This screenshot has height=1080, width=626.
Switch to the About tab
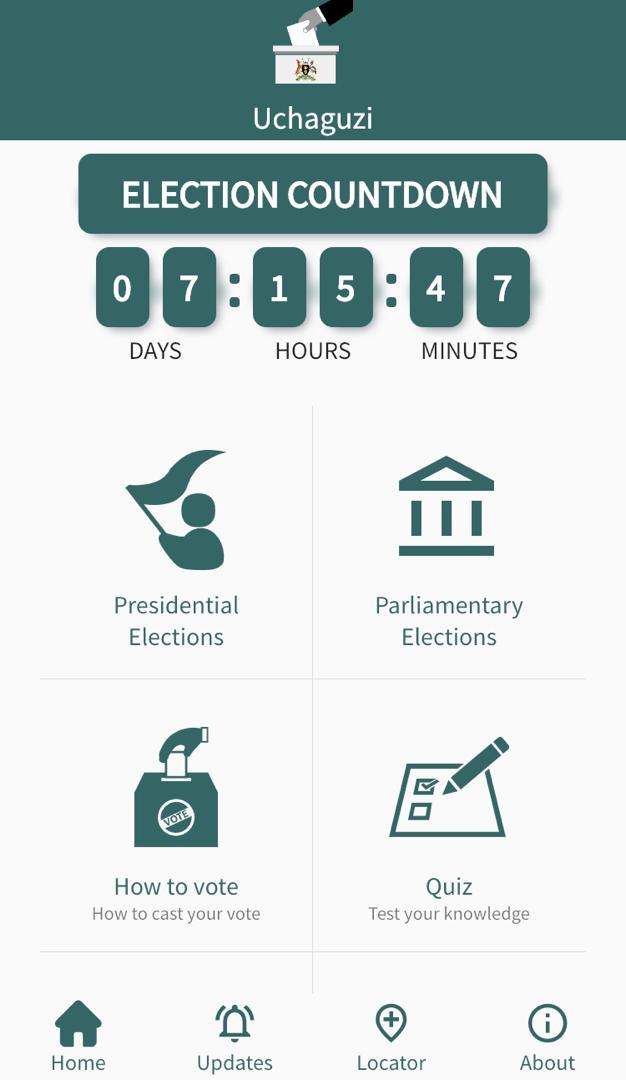[547, 1037]
